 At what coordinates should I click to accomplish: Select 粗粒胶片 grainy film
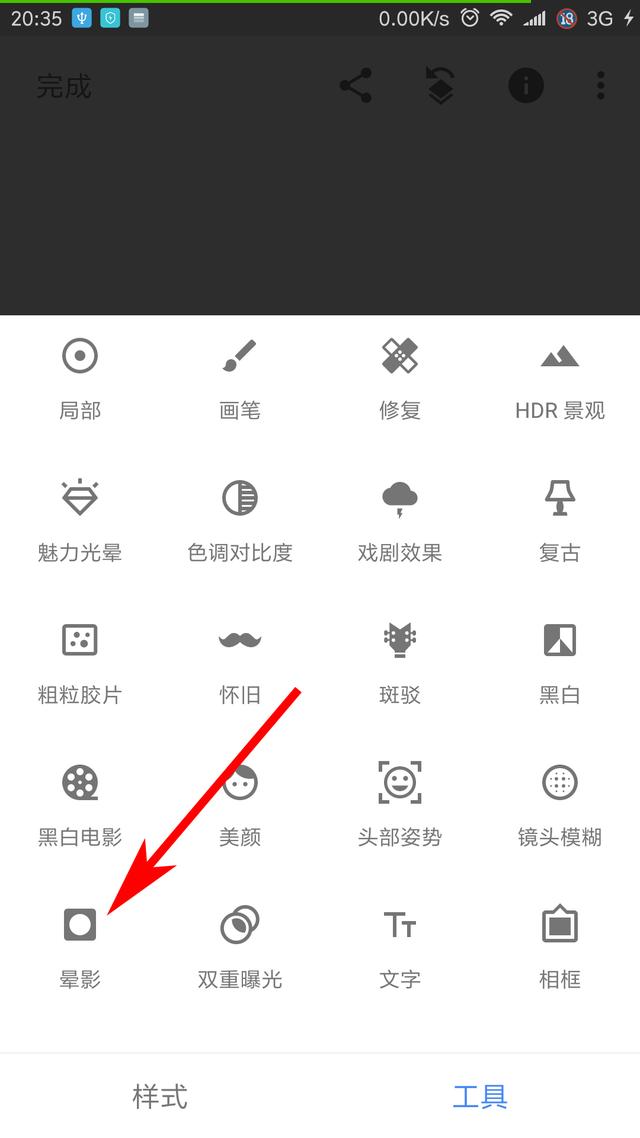[80, 662]
